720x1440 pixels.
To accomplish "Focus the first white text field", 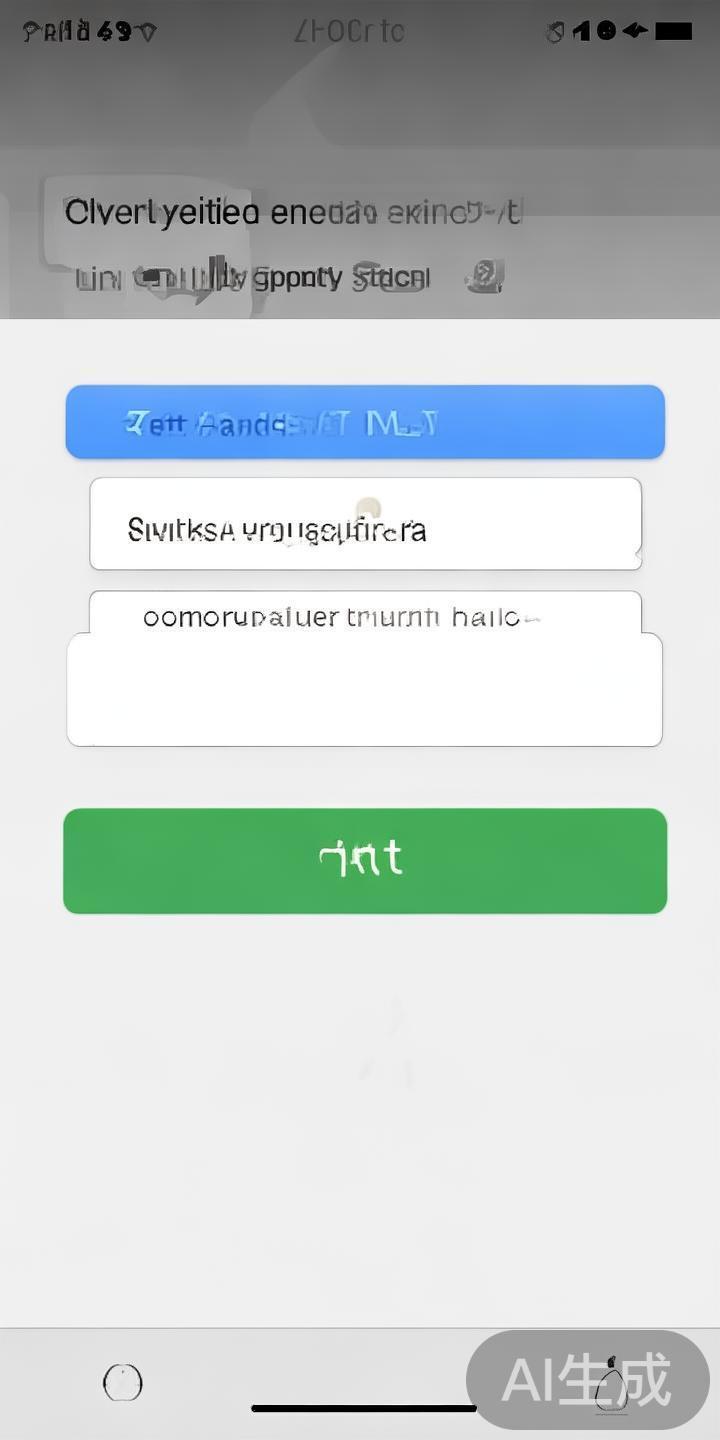I will (365, 524).
